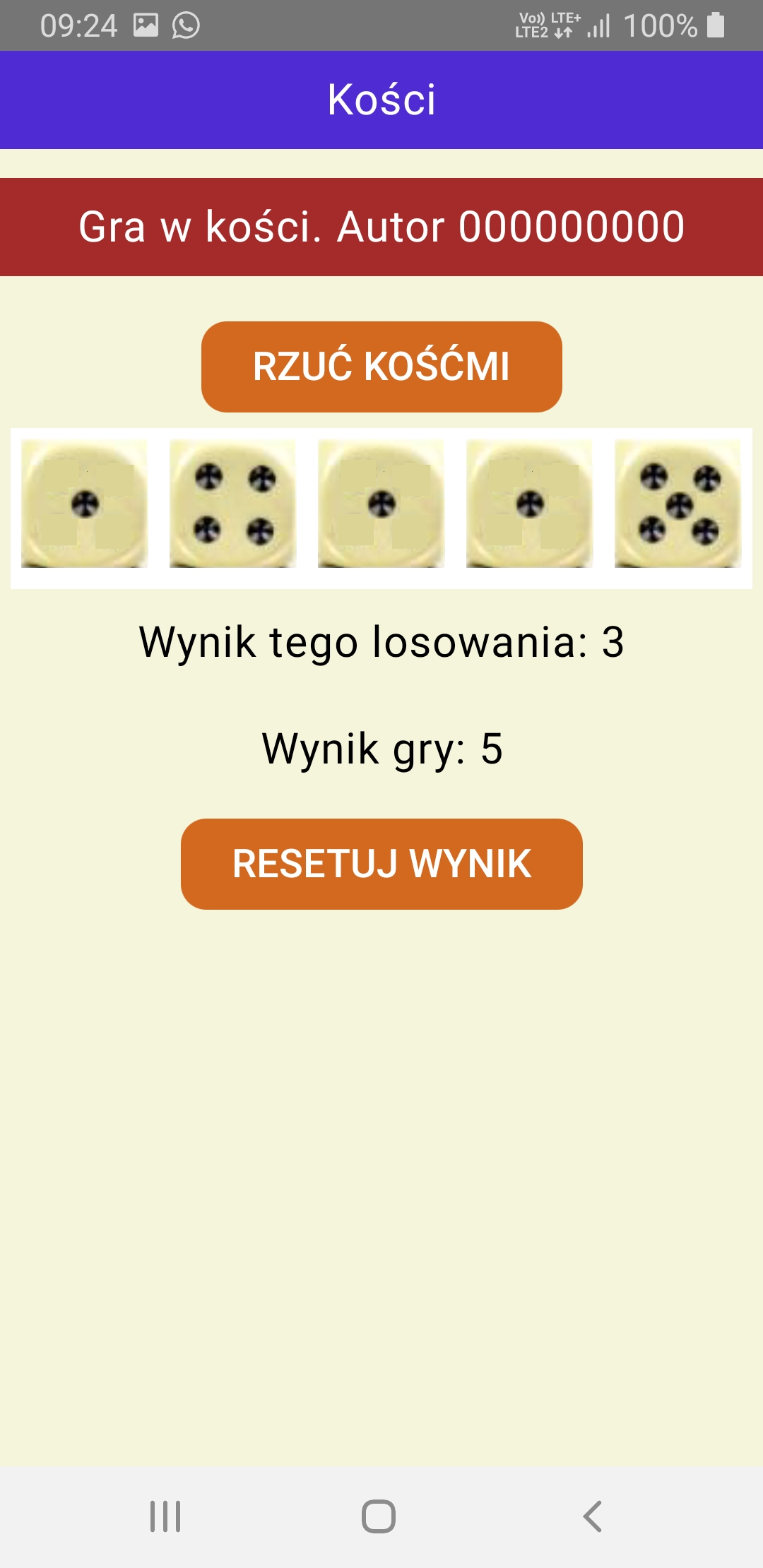Tap the RZUĆ KOŚĆMI button
This screenshot has height=1568, width=763.
tap(381, 367)
